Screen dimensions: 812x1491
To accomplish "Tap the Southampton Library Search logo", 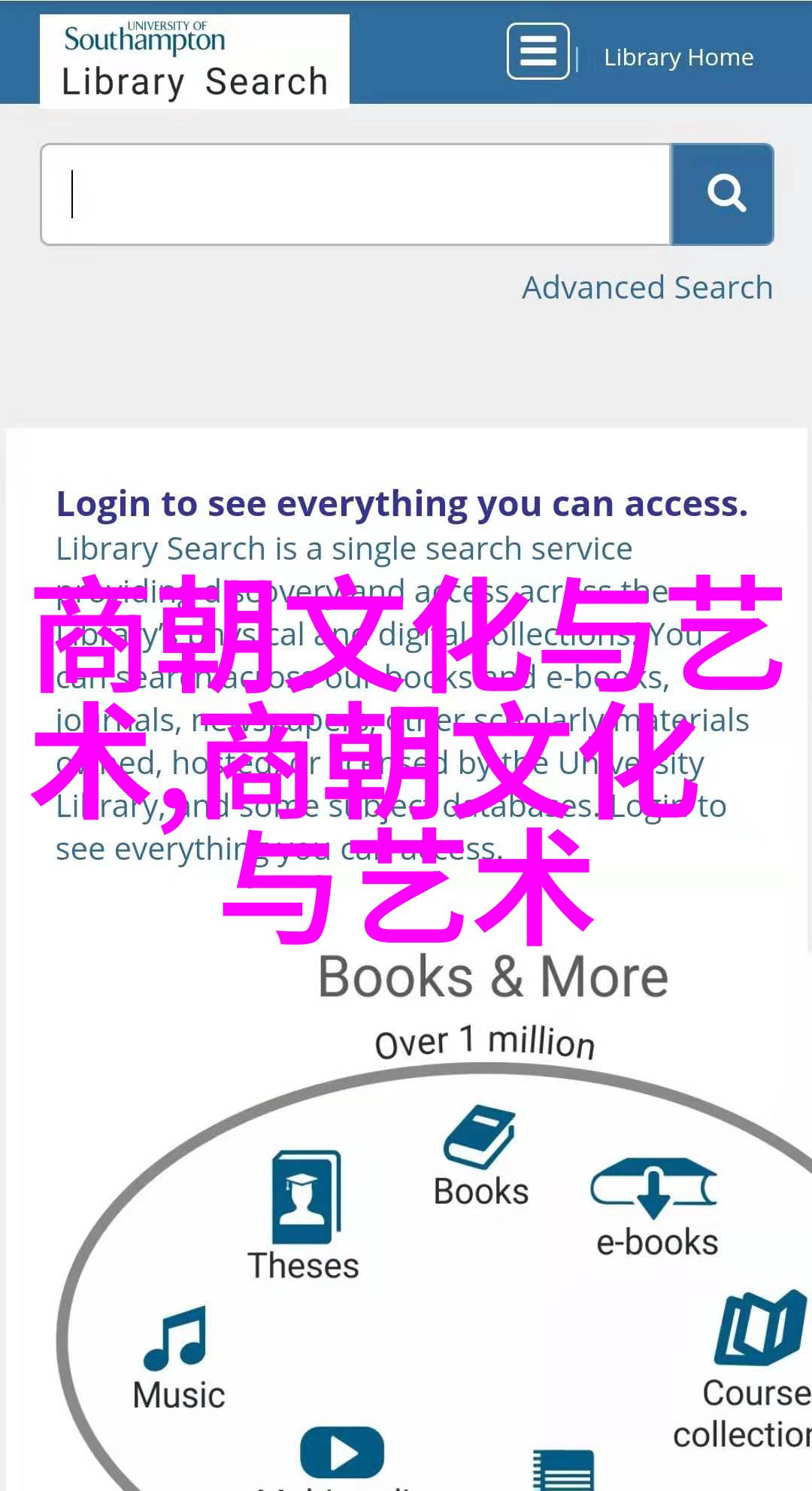I will tap(195, 61).
